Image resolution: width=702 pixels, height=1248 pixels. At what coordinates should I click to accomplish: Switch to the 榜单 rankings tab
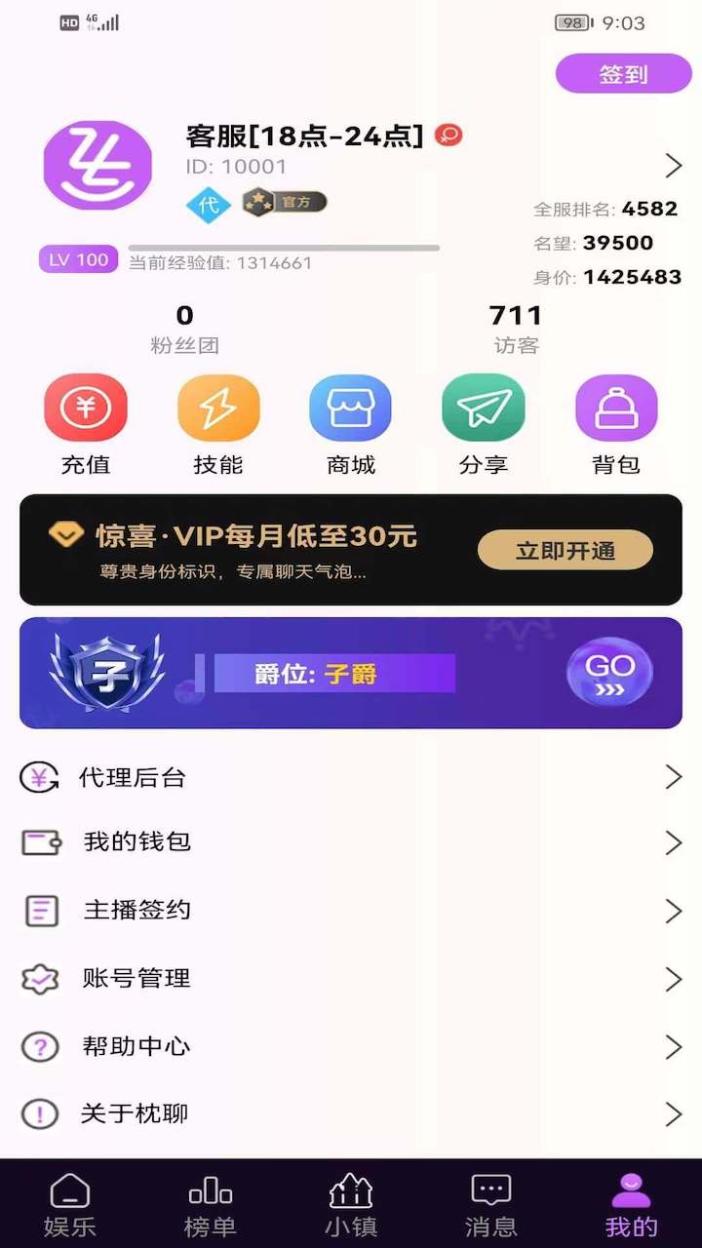[x=210, y=1204]
